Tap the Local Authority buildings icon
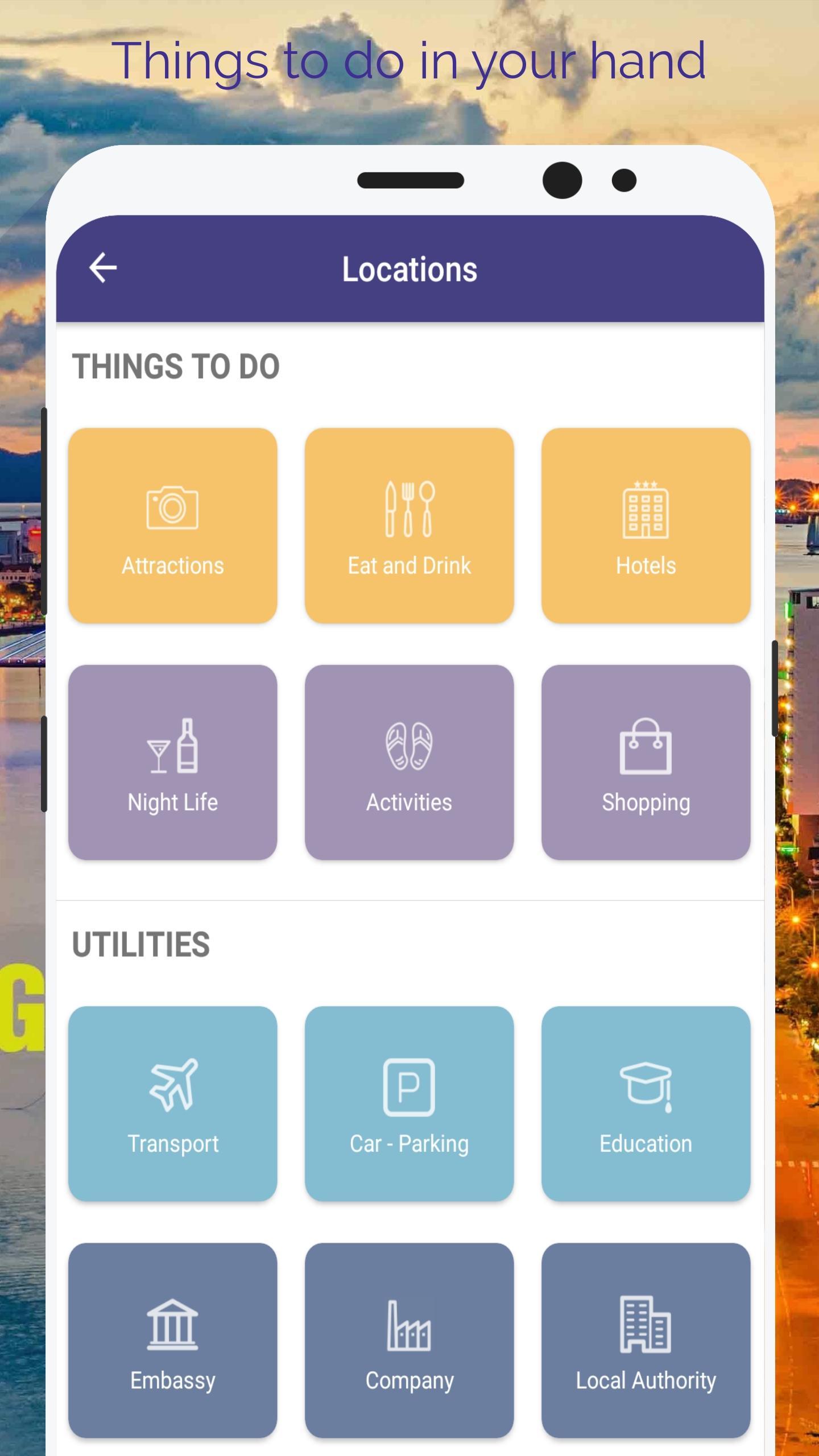 click(646, 1325)
